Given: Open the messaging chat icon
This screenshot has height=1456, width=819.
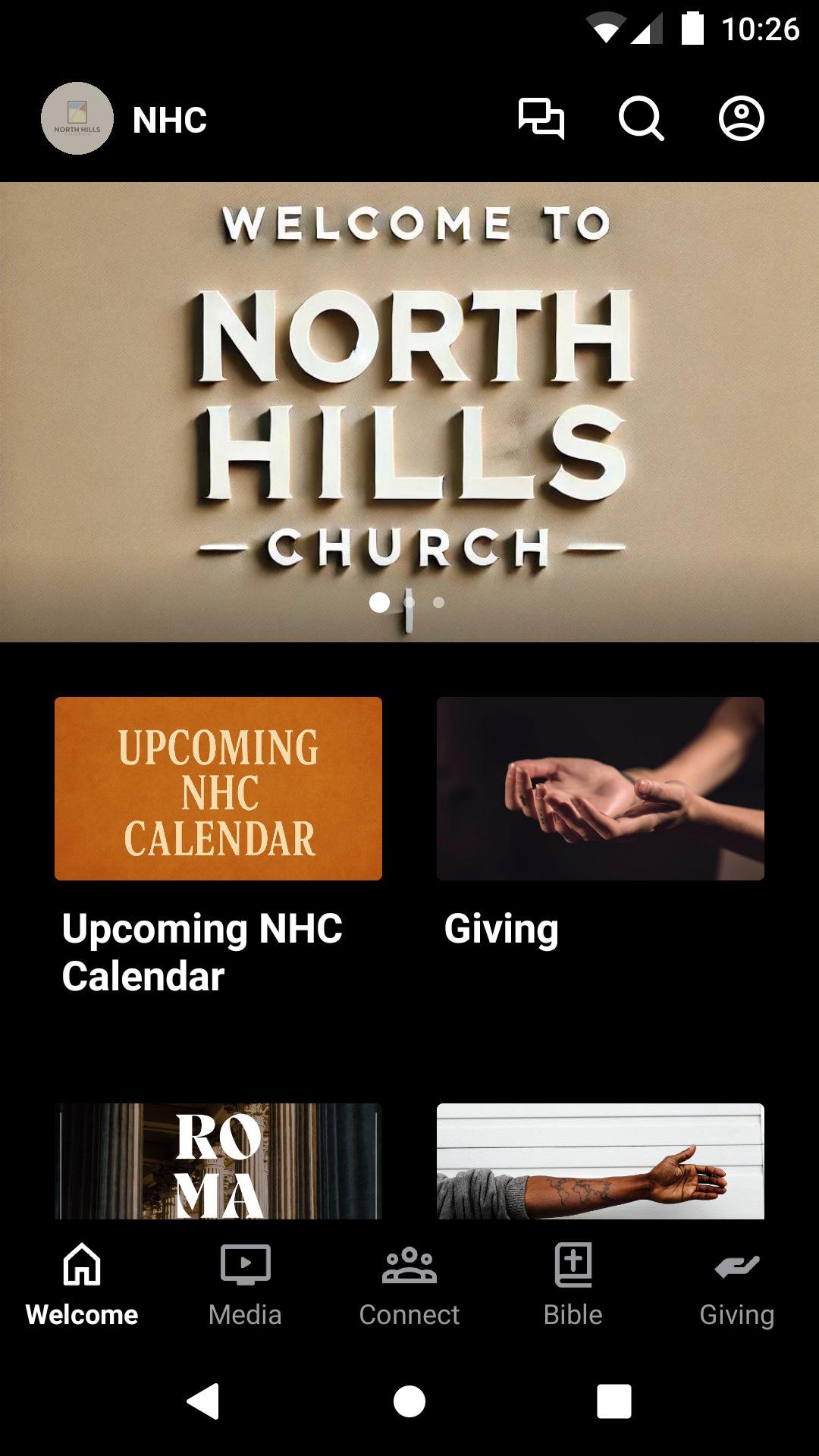Looking at the screenshot, I should click(x=541, y=119).
